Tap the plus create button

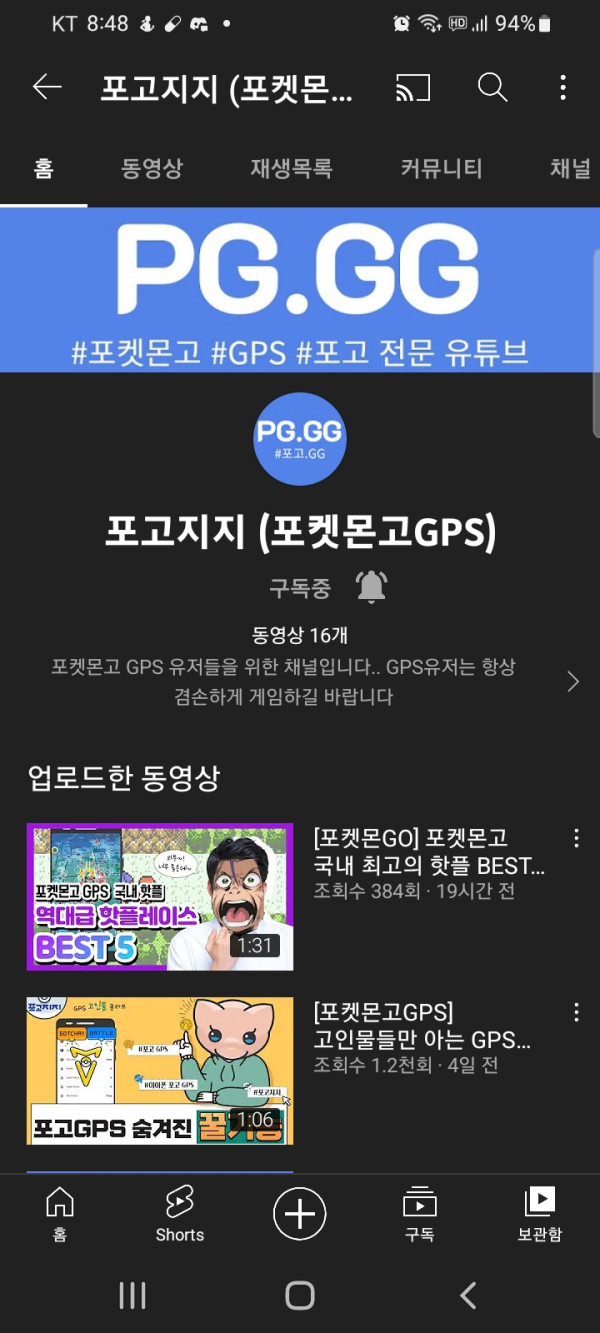point(300,1214)
